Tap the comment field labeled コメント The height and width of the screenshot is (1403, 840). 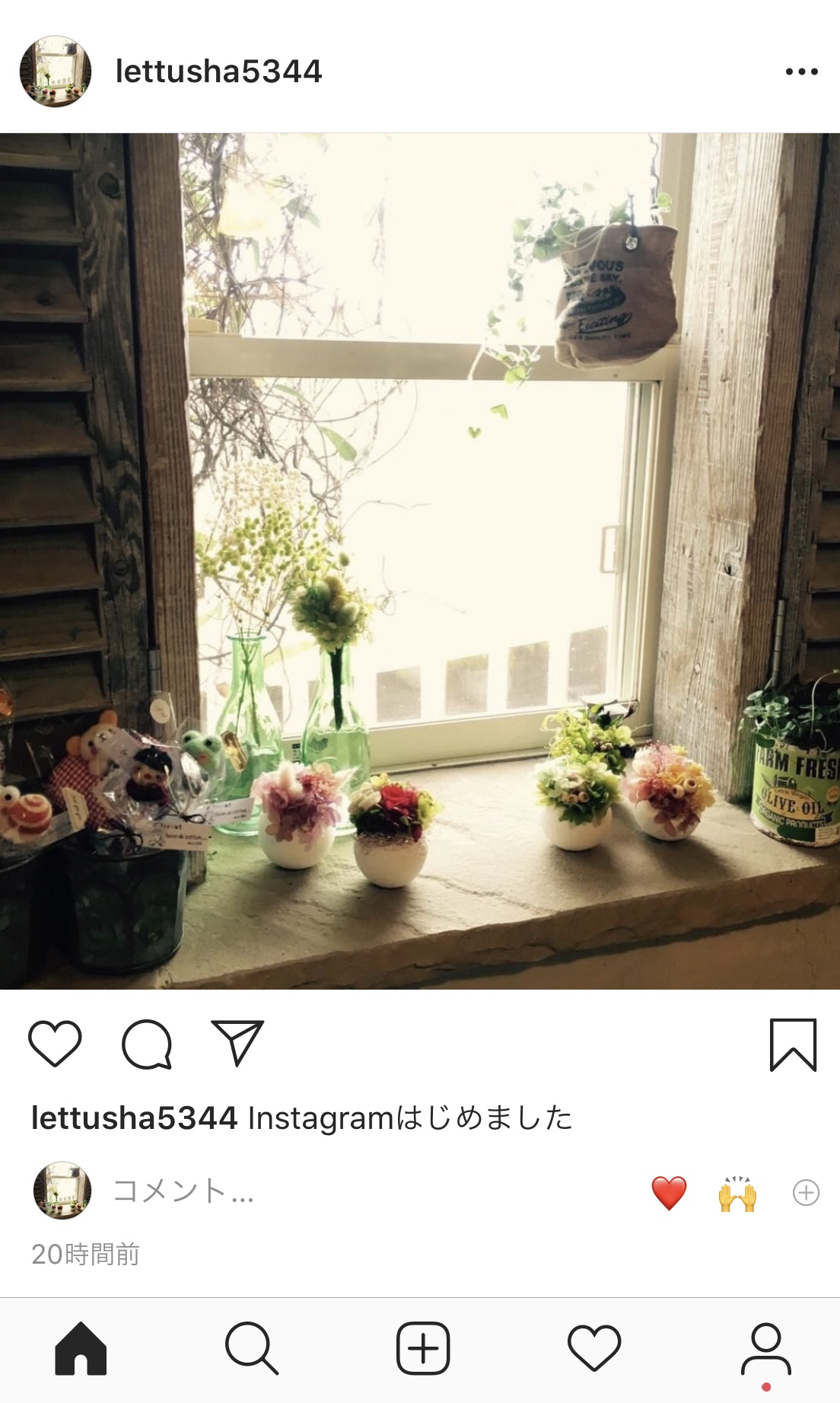pos(183,1191)
